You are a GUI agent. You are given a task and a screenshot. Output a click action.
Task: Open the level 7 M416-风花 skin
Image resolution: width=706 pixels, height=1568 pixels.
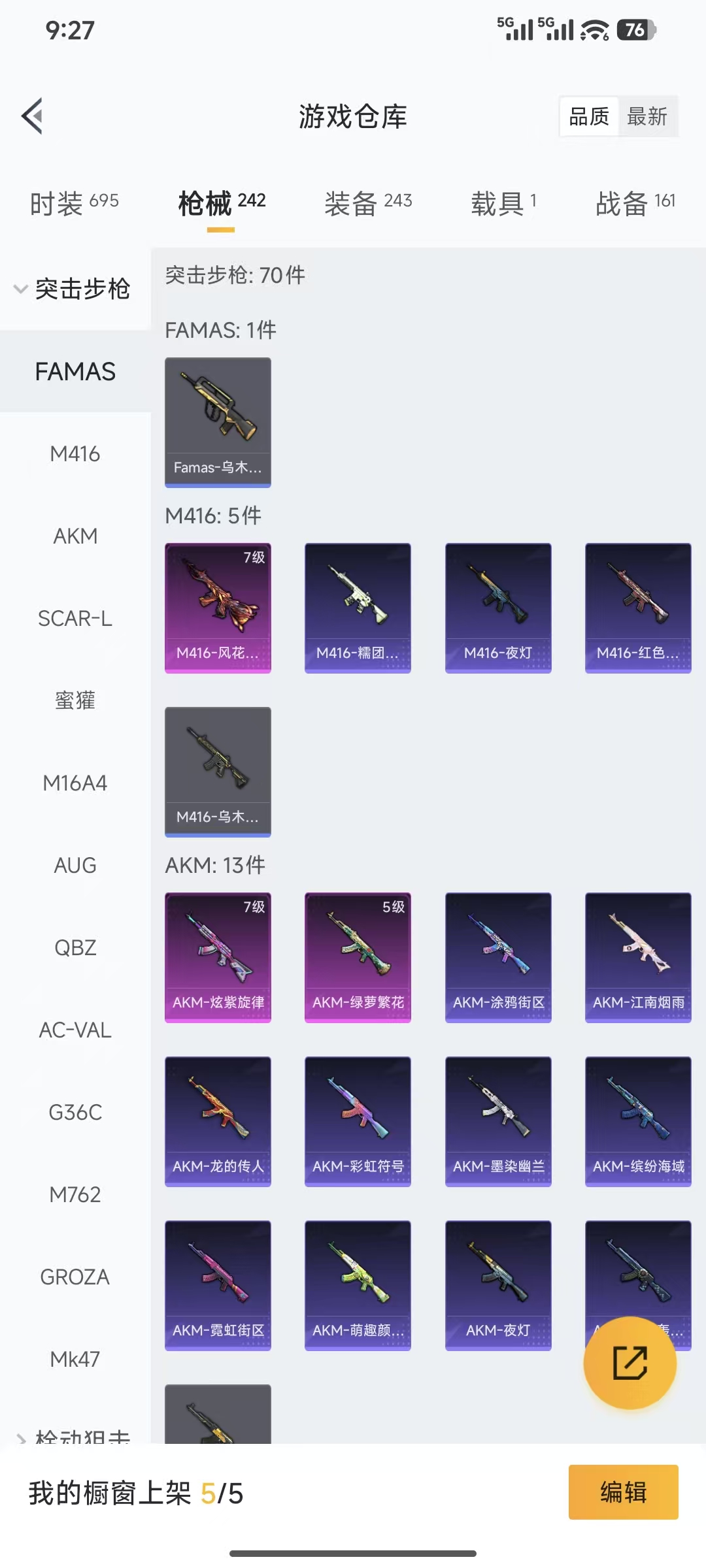click(x=218, y=607)
